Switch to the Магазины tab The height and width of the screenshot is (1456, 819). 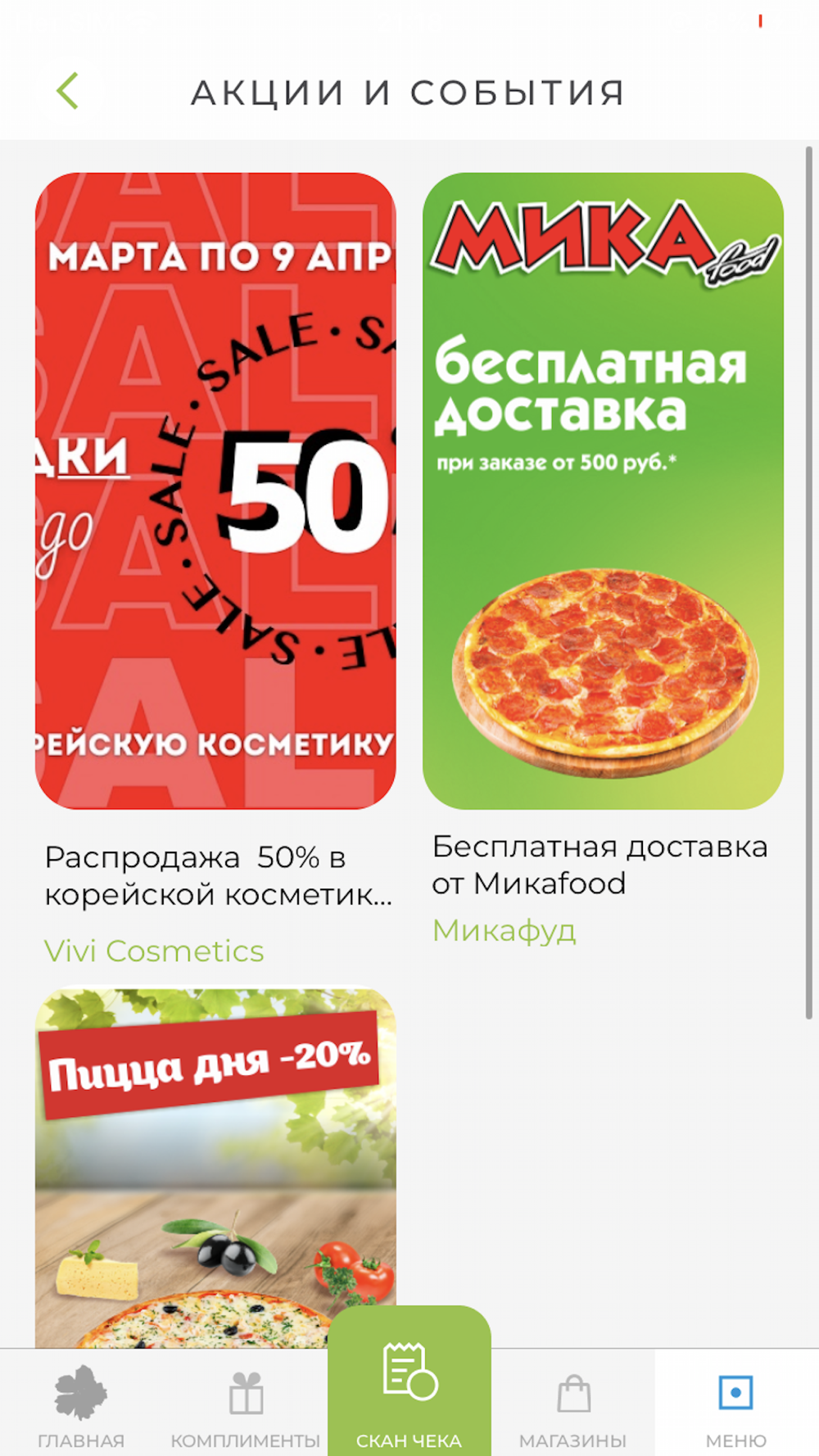pyautogui.click(x=573, y=1404)
